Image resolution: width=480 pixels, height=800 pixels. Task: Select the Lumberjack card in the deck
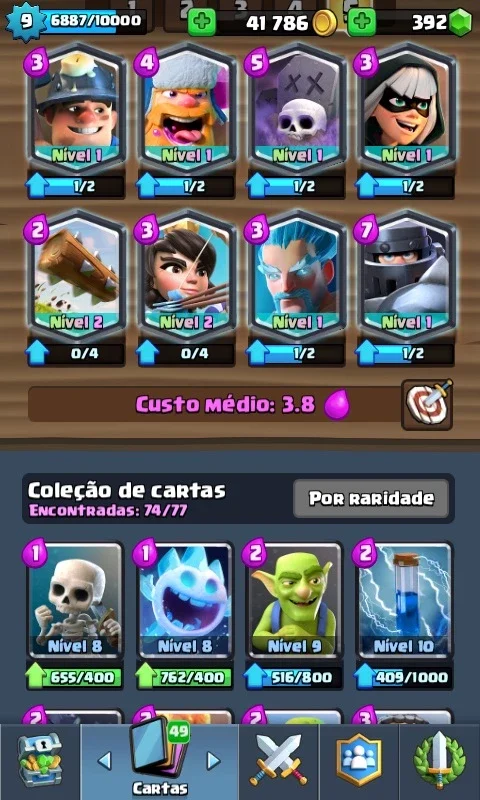pyautogui.click(x=186, y=109)
